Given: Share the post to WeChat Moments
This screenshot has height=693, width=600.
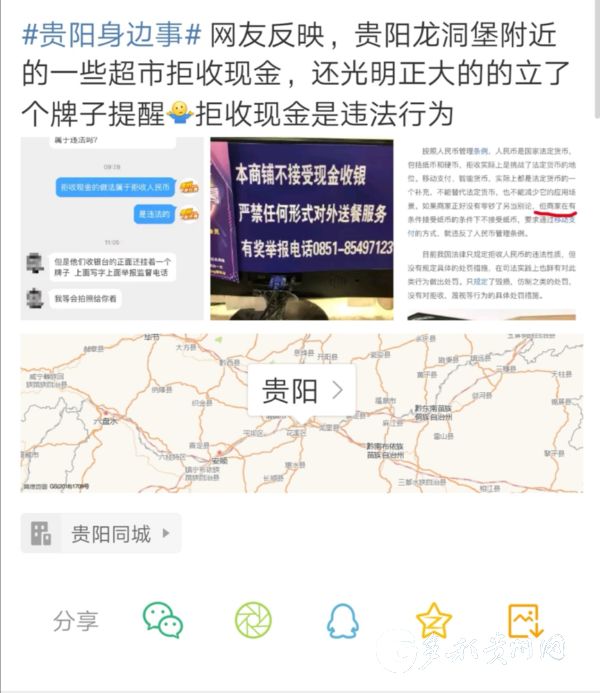Looking at the screenshot, I should tap(253, 621).
